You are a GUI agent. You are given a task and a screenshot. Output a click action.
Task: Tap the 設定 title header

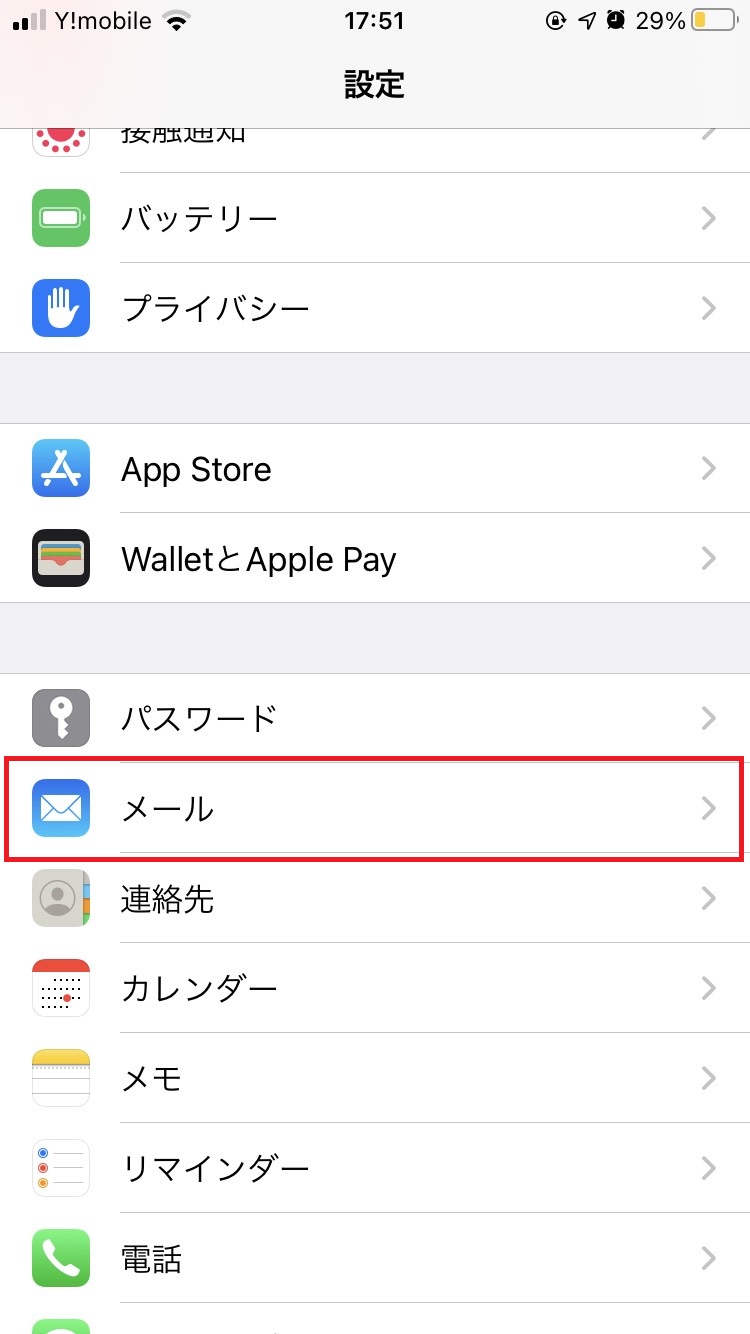tap(375, 85)
